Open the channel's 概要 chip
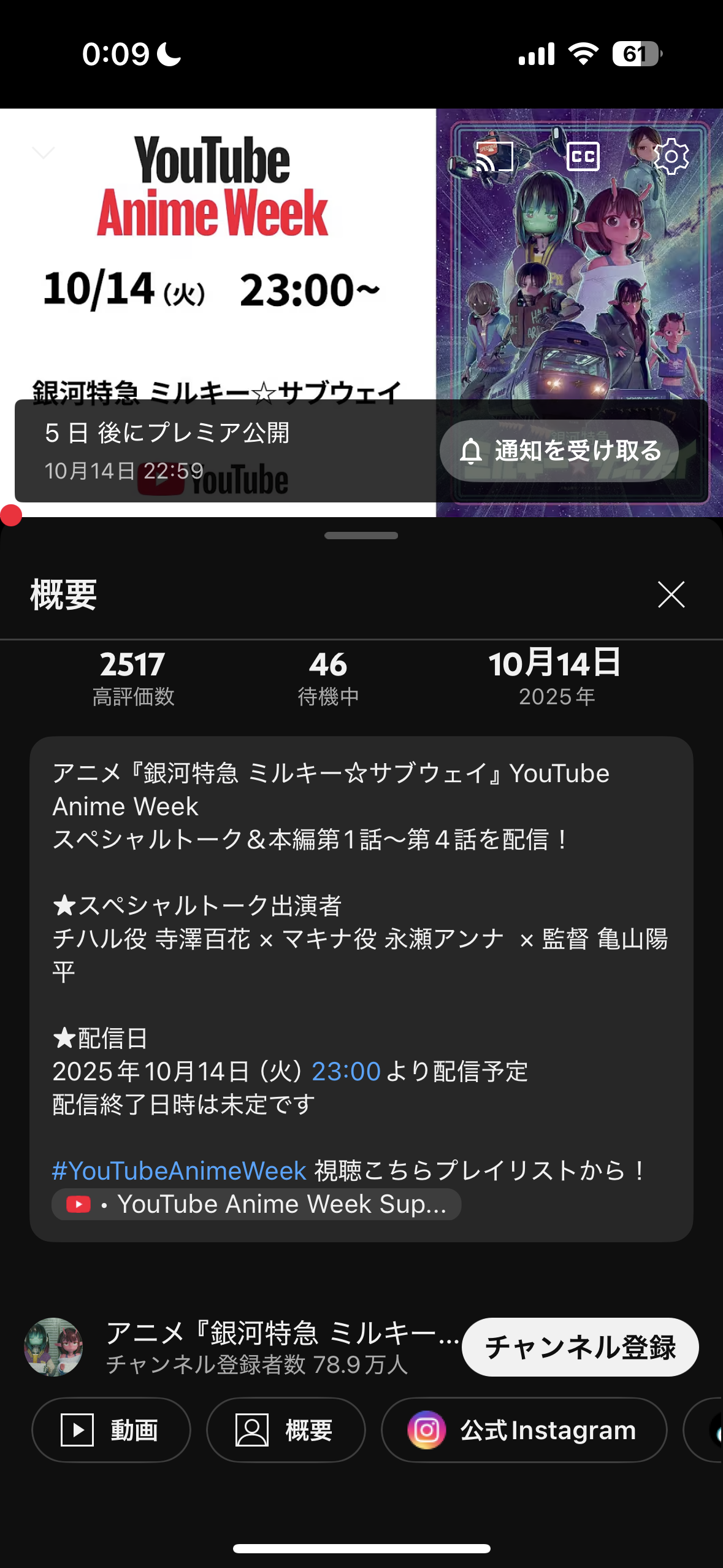The height and width of the screenshot is (1568, 723). [286, 1430]
